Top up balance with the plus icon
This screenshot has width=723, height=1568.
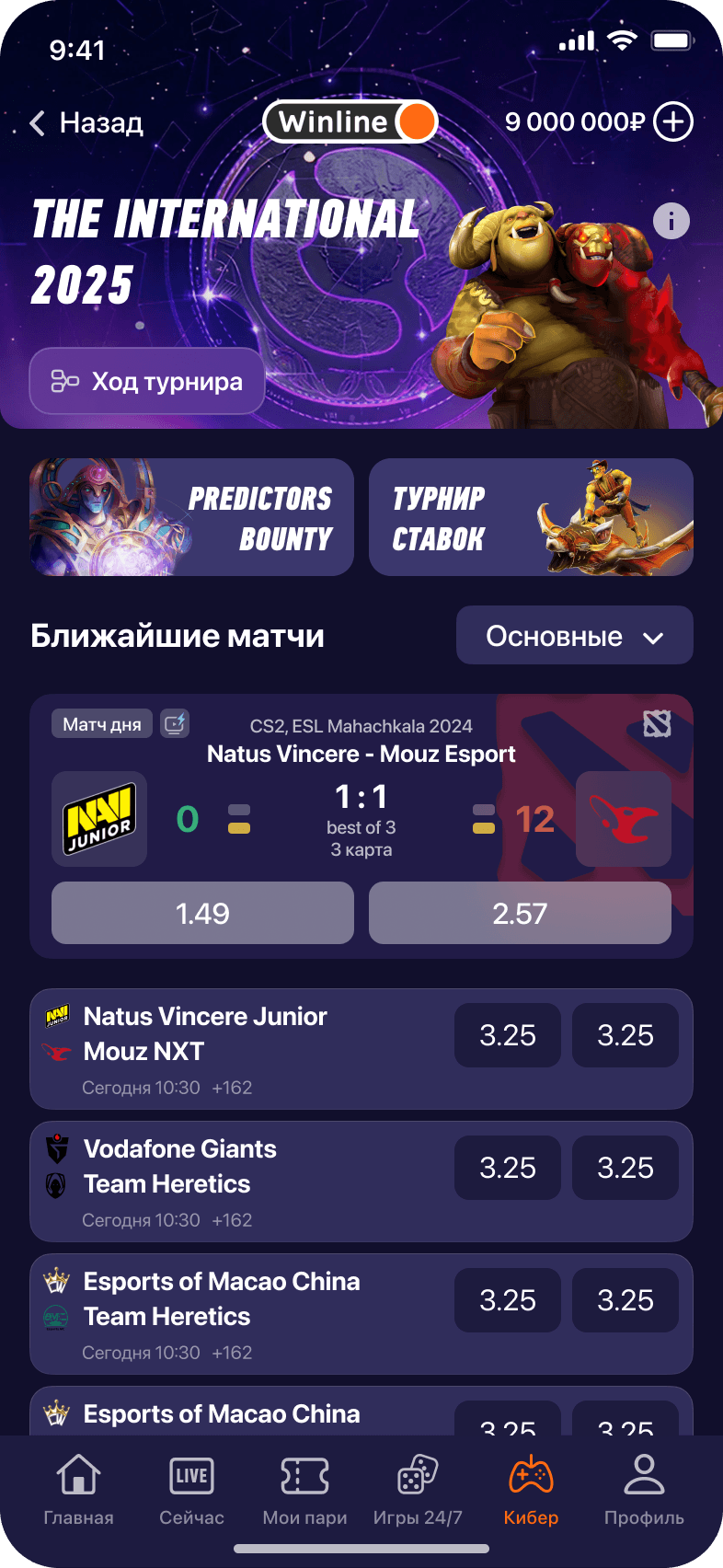(x=673, y=121)
